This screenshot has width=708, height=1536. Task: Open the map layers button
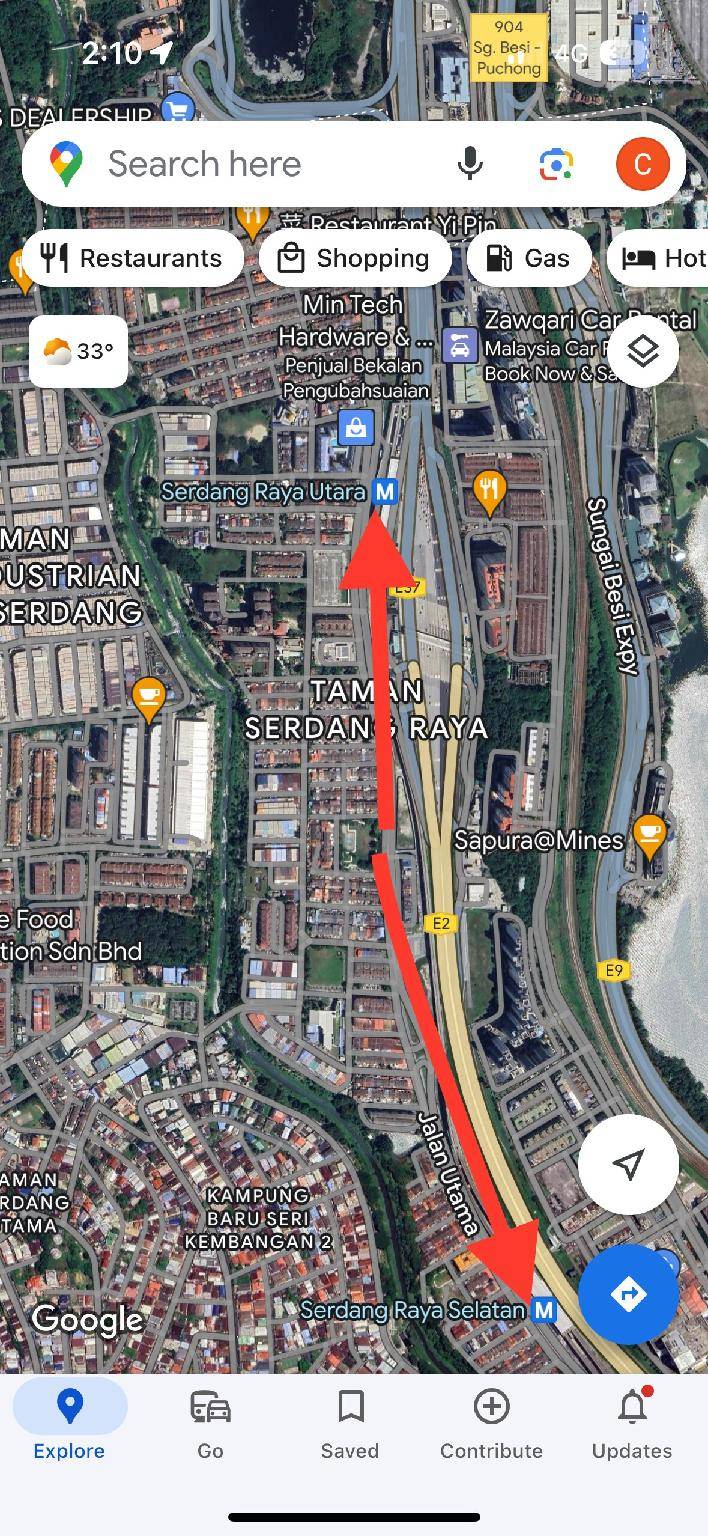642,351
